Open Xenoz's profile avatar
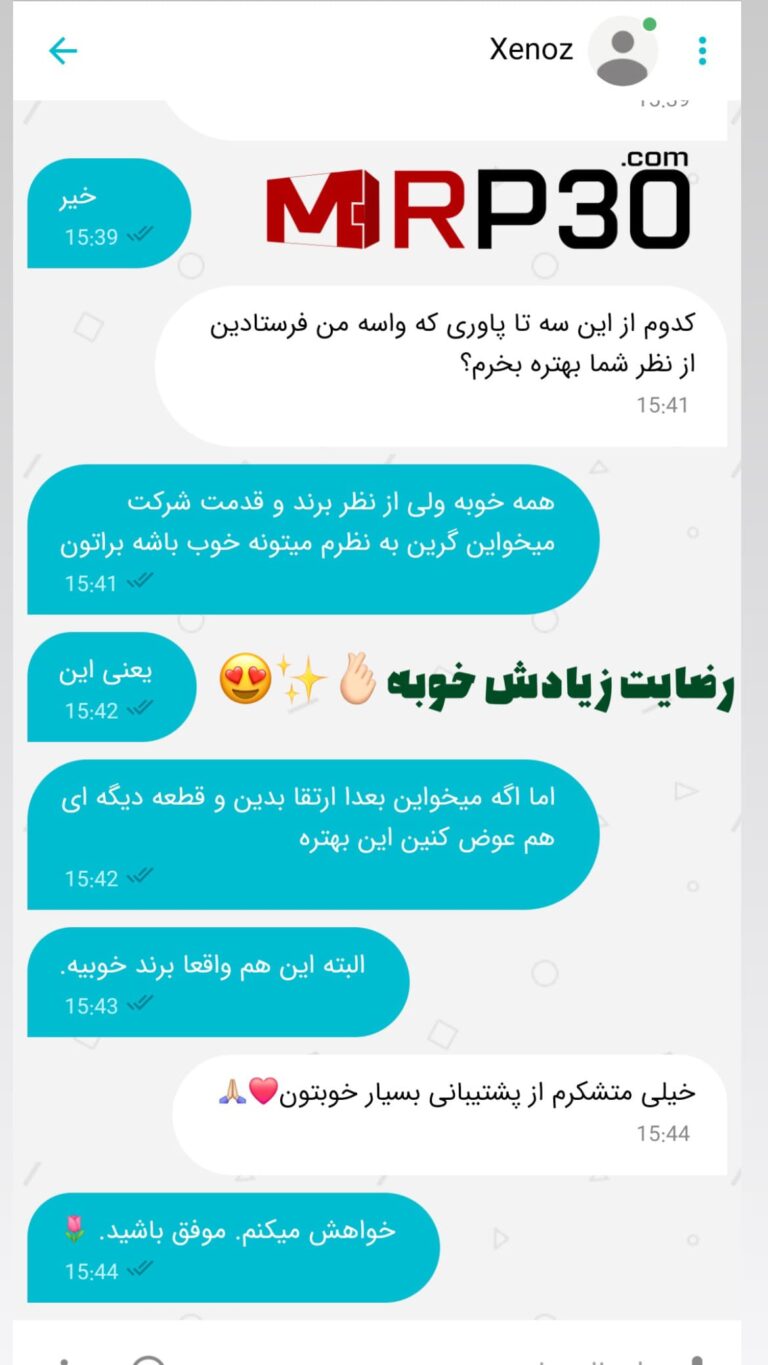This screenshot has height=1365, width=768. 623,52
